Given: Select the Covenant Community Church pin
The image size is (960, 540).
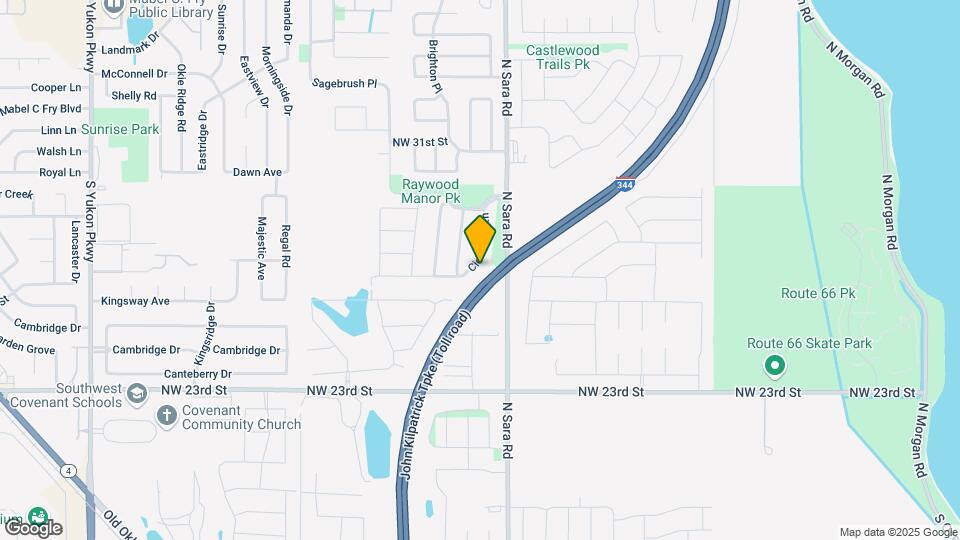Looking at the screenshot, I should point(166,413).
